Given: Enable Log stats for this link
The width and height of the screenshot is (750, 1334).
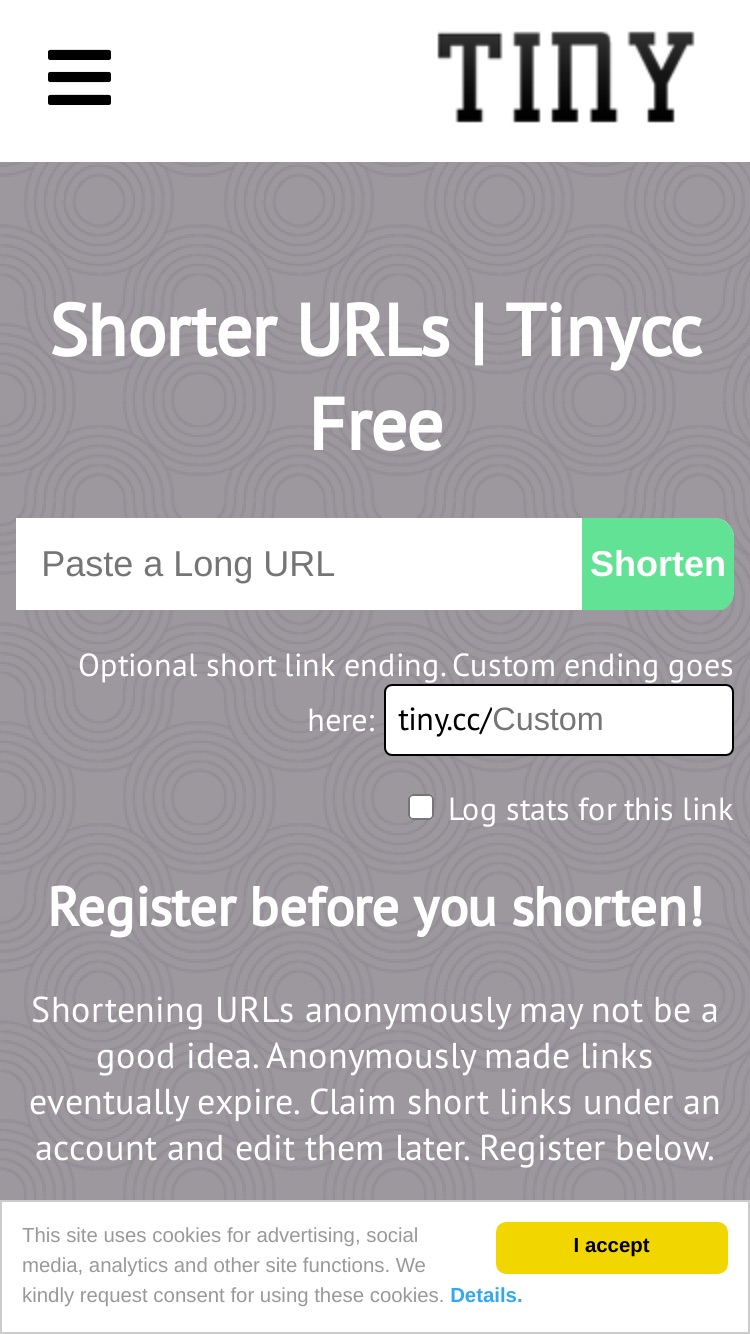Looking at the screenshot, I should (421, 807).
